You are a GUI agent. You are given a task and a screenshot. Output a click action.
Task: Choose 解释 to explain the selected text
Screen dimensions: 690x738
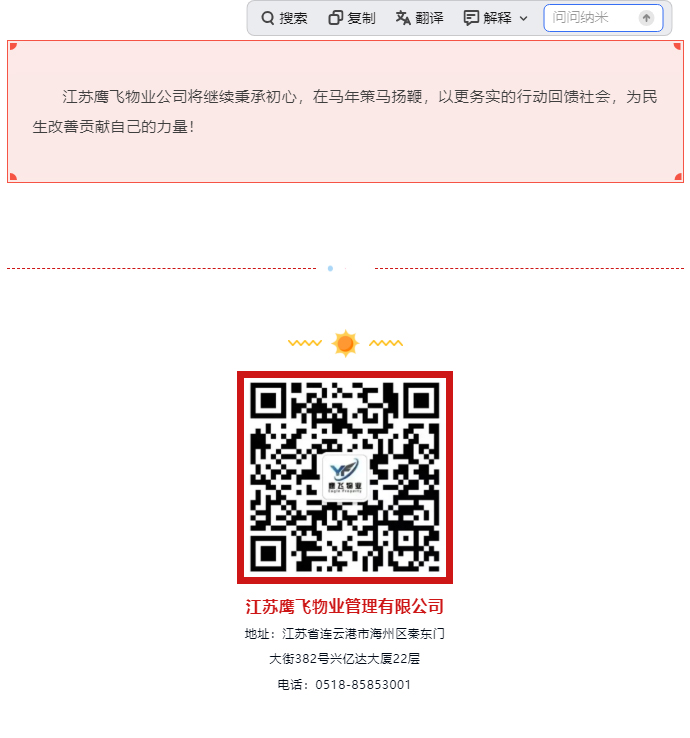pyautogui.click(x=488, y=18)
